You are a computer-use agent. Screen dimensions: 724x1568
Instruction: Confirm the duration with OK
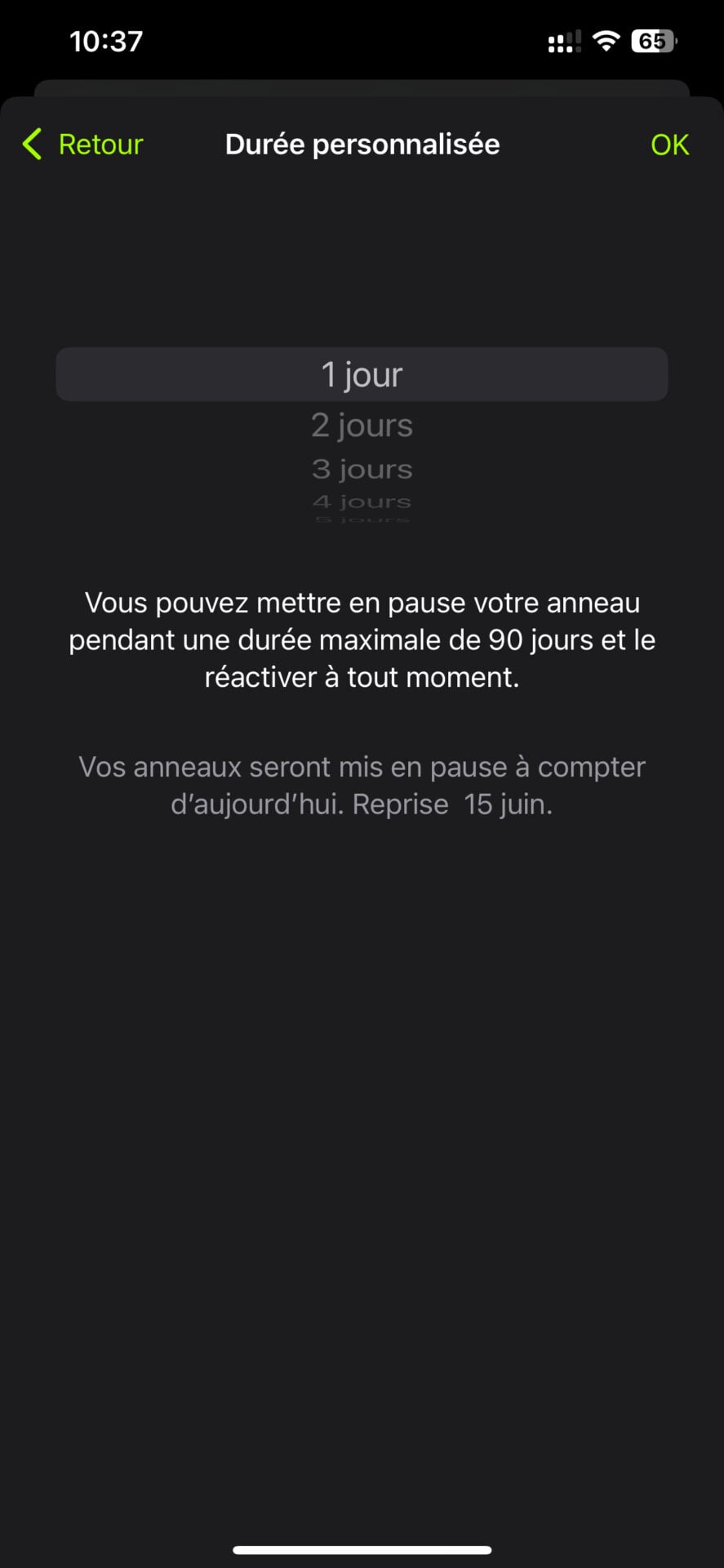pyautogui.click(x=669, y=145)
